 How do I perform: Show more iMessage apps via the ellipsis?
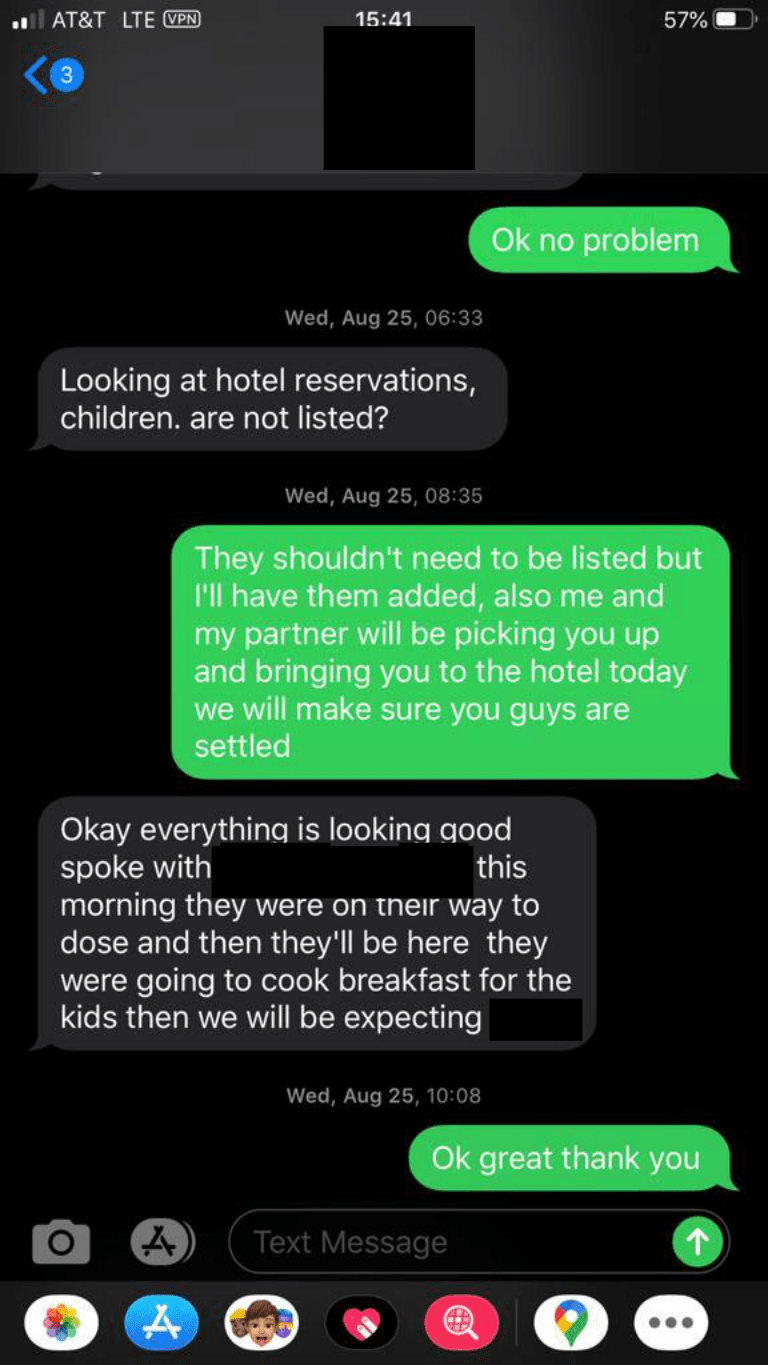point(671,1323)
